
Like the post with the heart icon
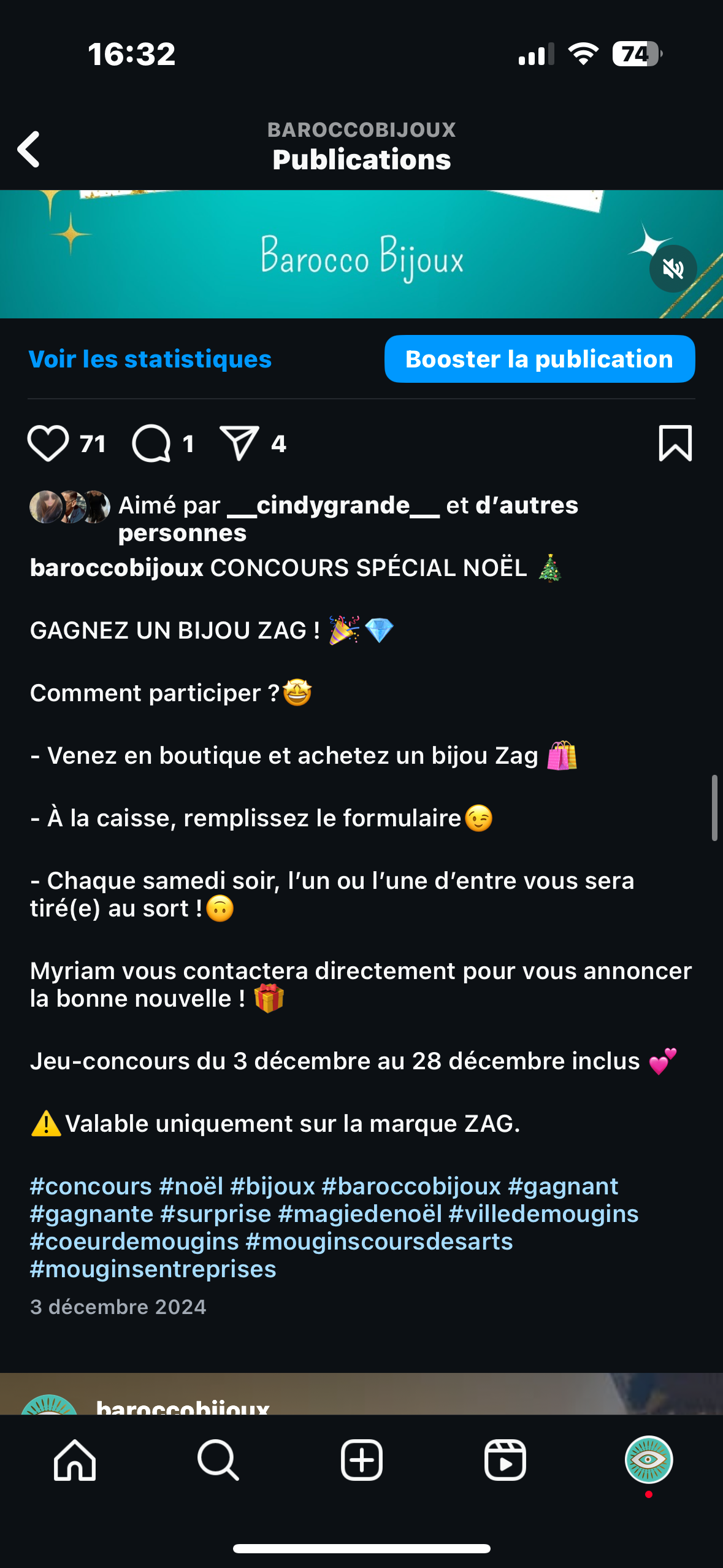(48, 443)
